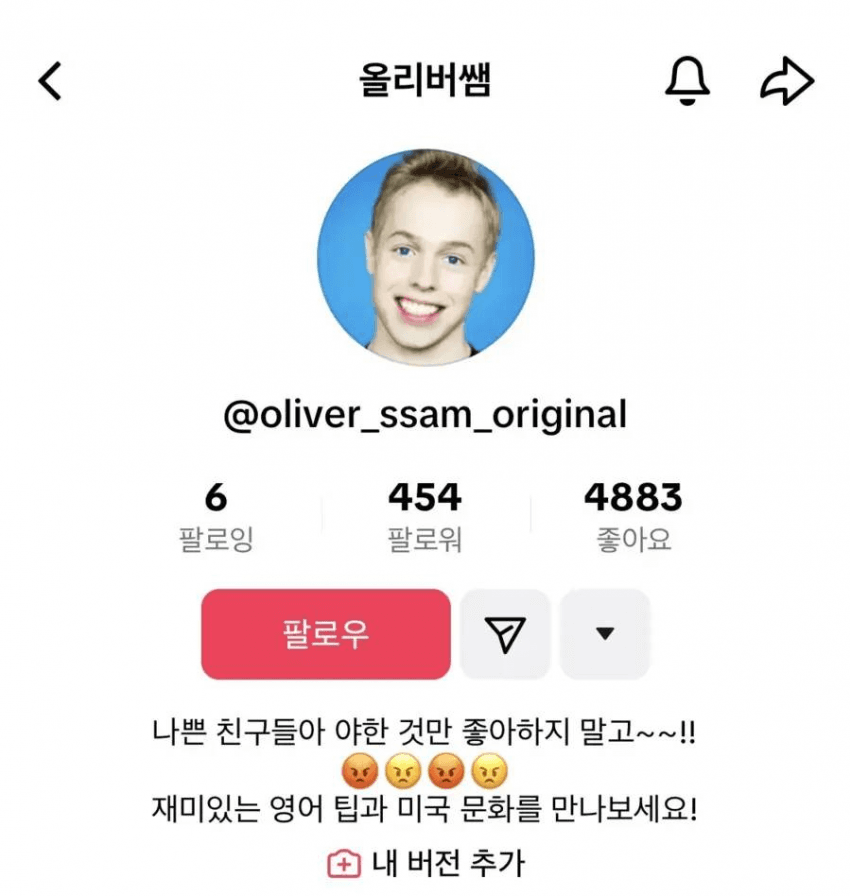View the 팔로잉 list

click(x=215, y=516)
